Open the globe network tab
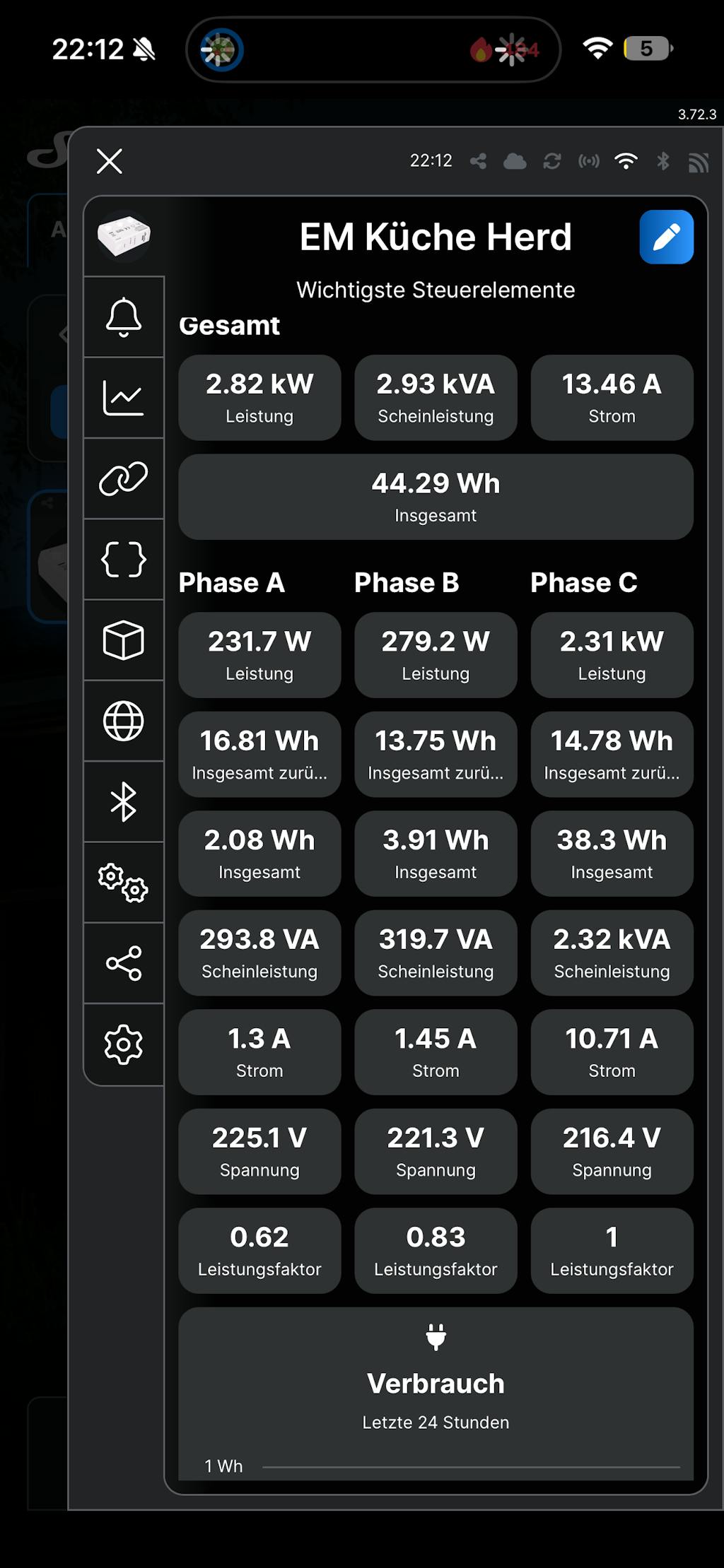724x1568 pixels. (x=124, y=721)
